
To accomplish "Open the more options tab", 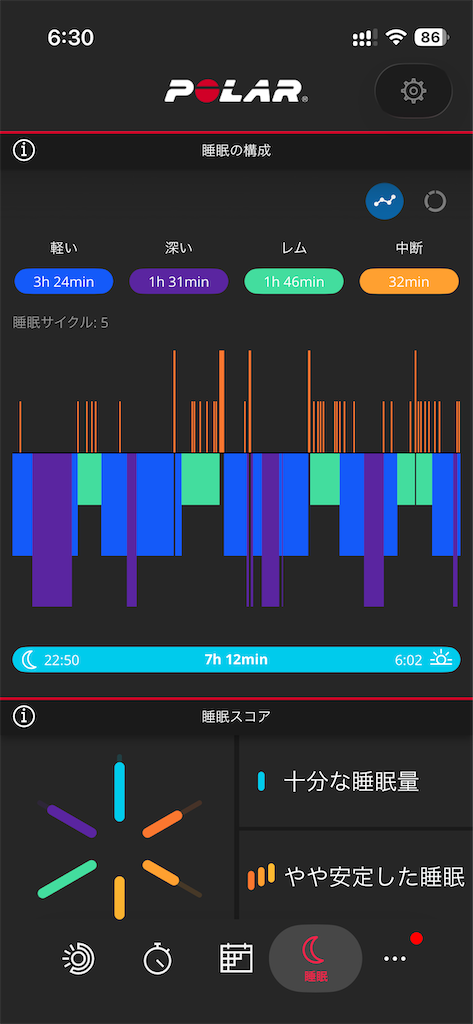I will point(395,958).
